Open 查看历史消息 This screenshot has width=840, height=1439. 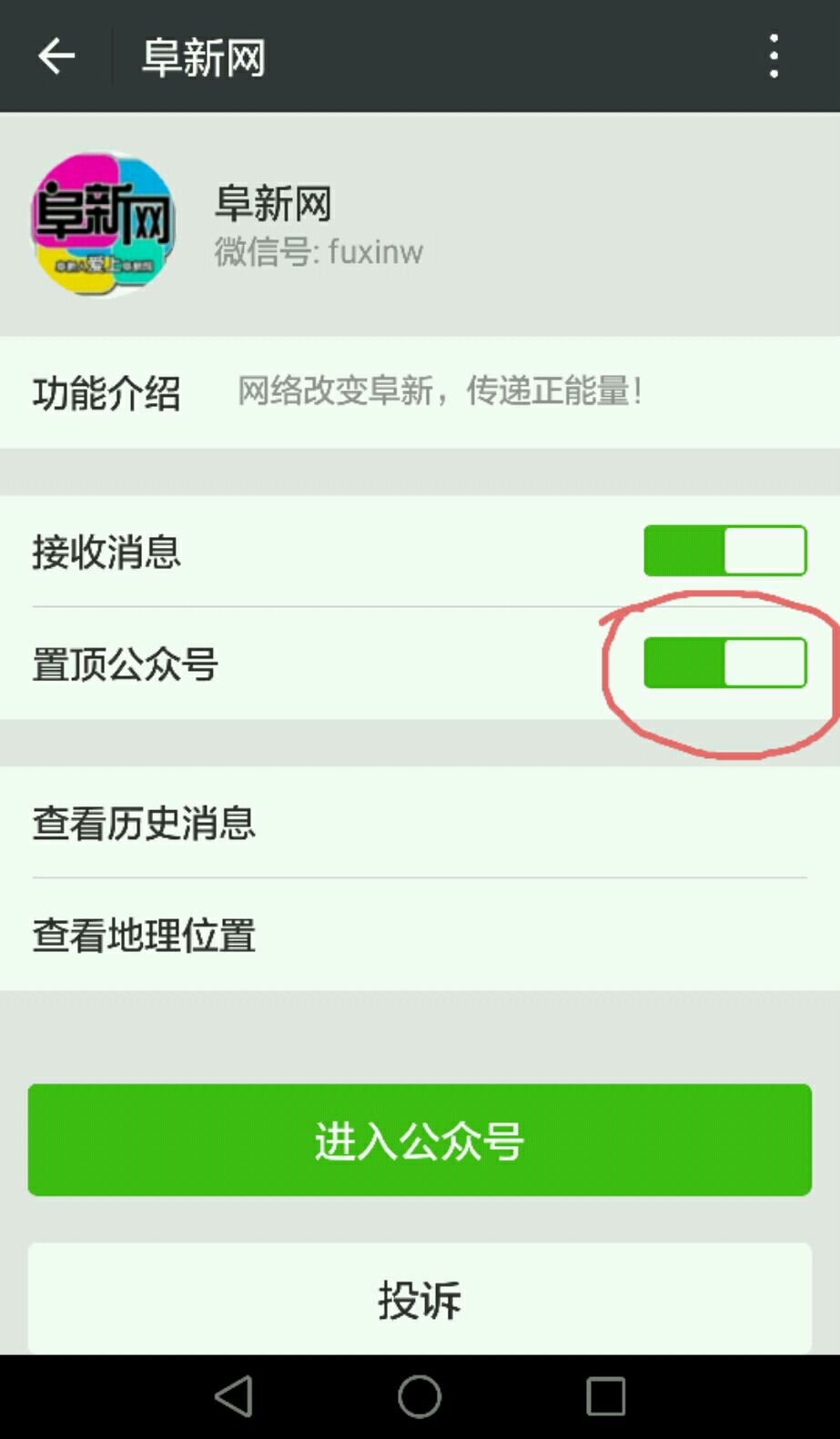coord(419,823)
